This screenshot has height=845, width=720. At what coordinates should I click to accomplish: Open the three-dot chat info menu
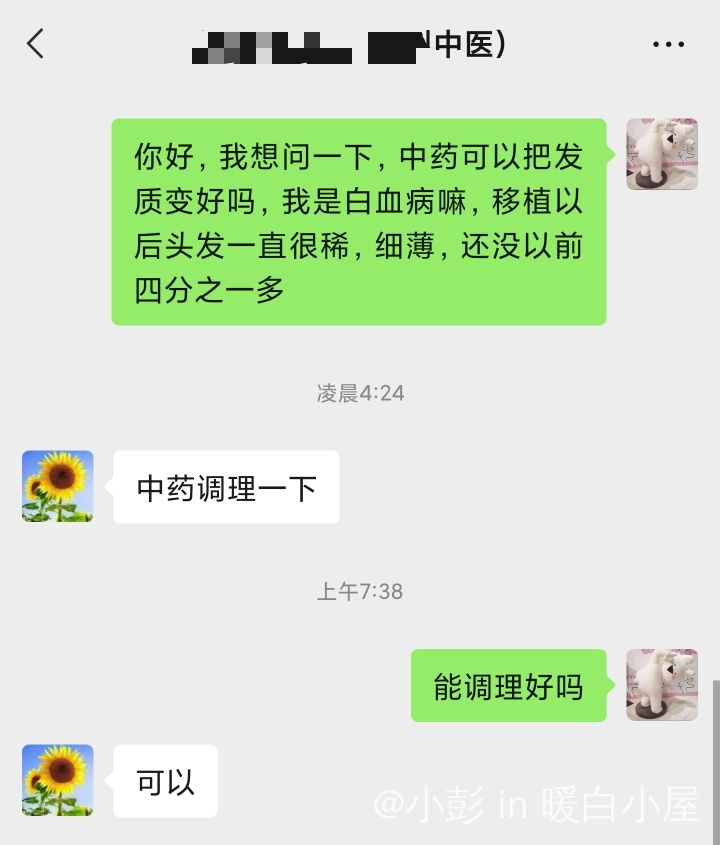tap(668, 44)
